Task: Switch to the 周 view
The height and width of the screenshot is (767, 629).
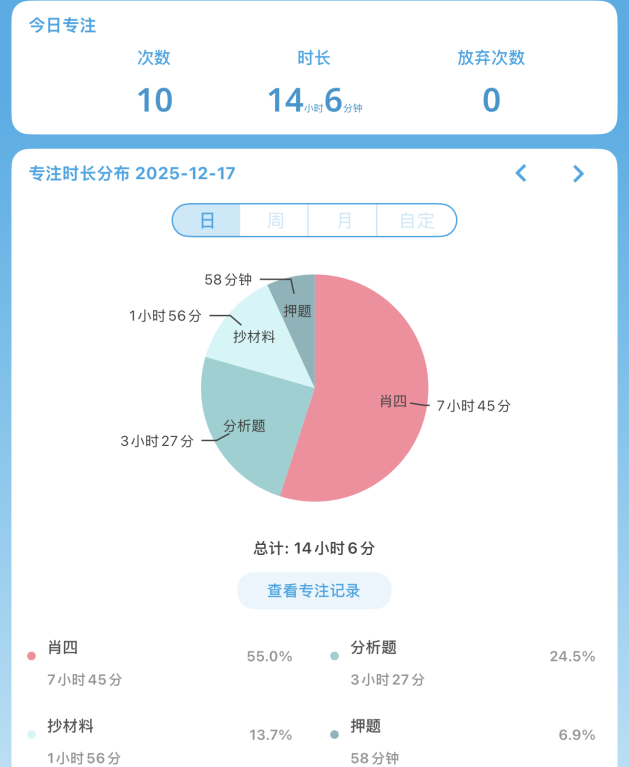Action: 274,221
